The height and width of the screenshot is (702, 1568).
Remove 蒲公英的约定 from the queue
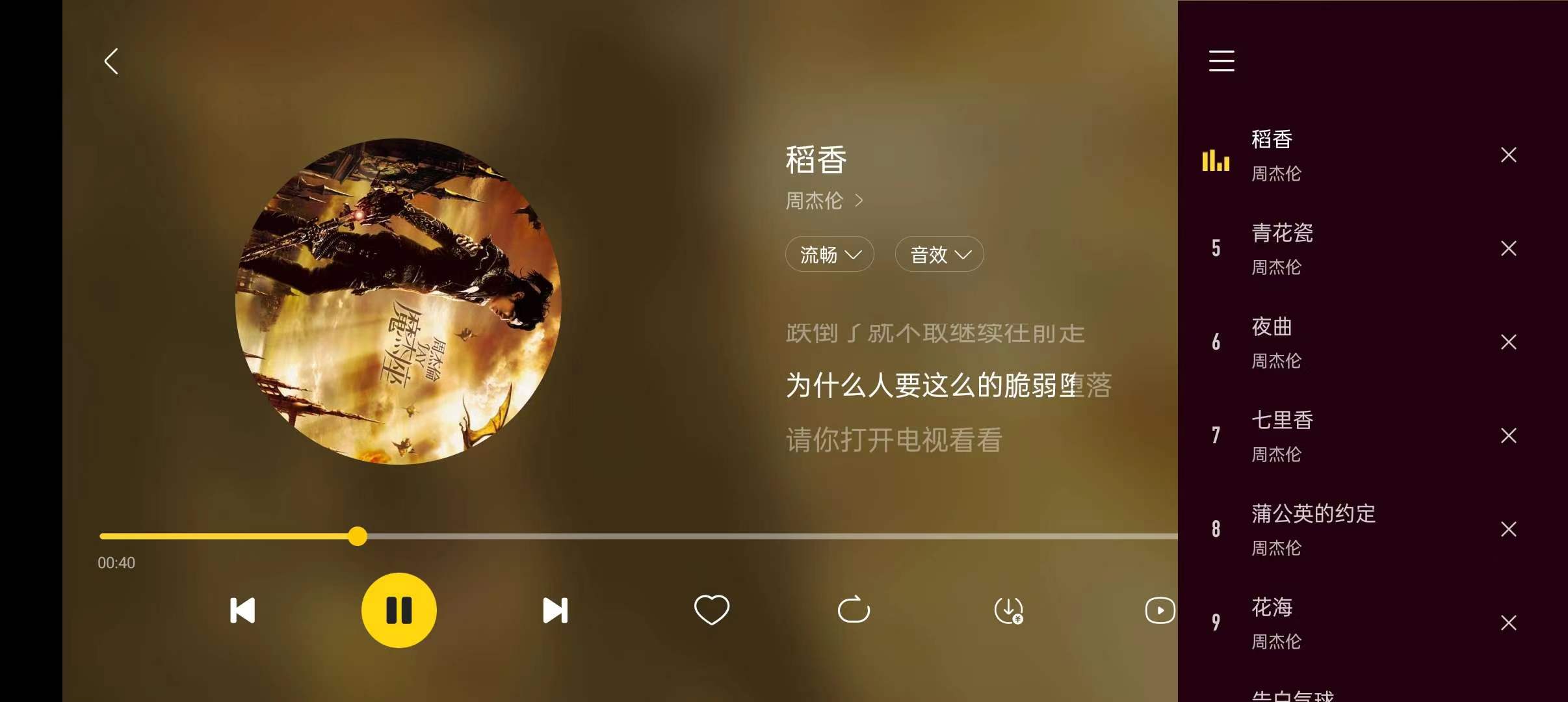click(x=1508, y=529)
